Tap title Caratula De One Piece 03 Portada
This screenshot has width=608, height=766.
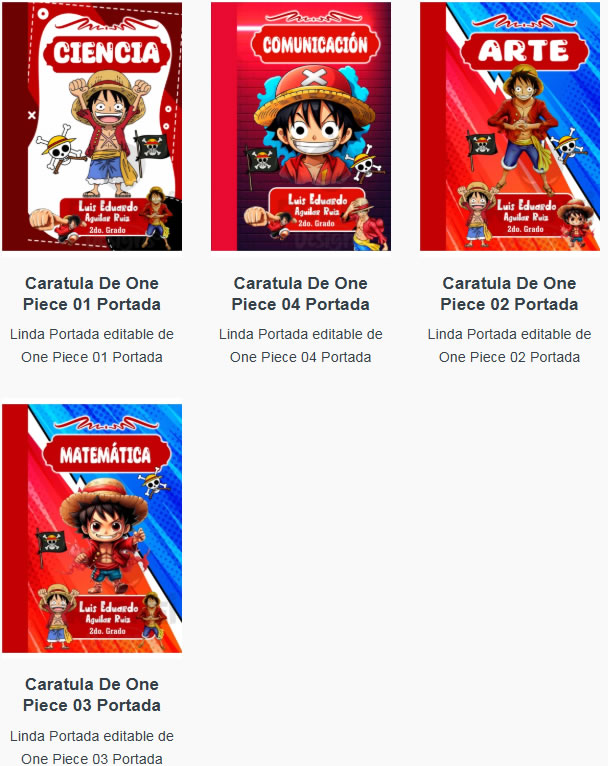pos(92,695)
